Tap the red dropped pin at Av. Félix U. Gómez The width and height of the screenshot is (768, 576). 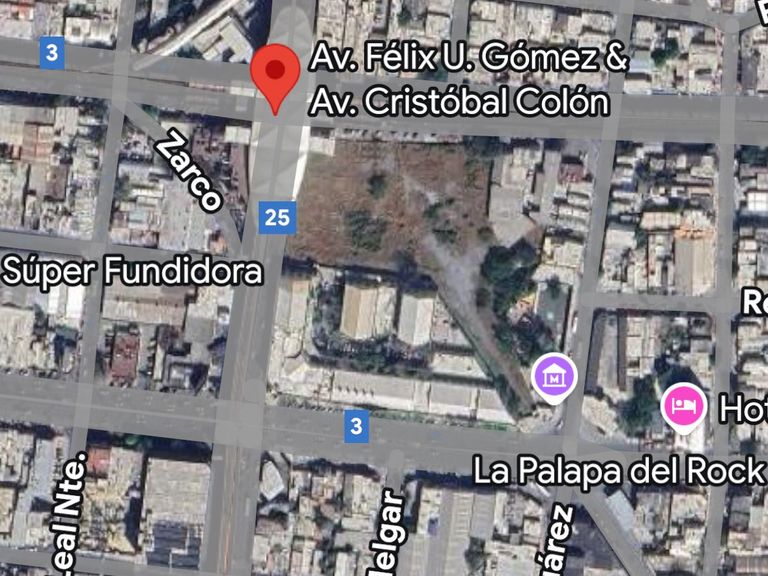[275, 79]
